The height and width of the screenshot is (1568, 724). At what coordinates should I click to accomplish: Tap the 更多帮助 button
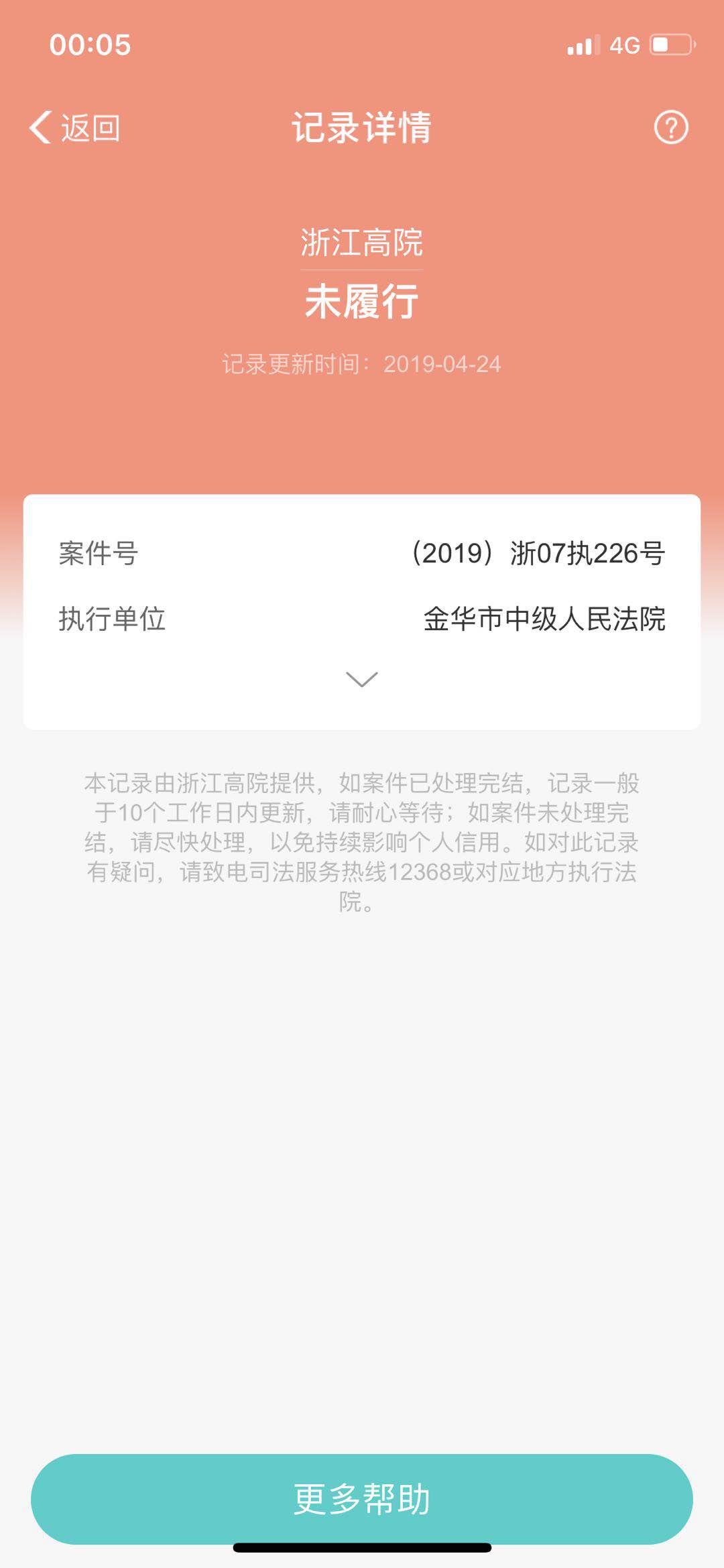click(362, 1498)
